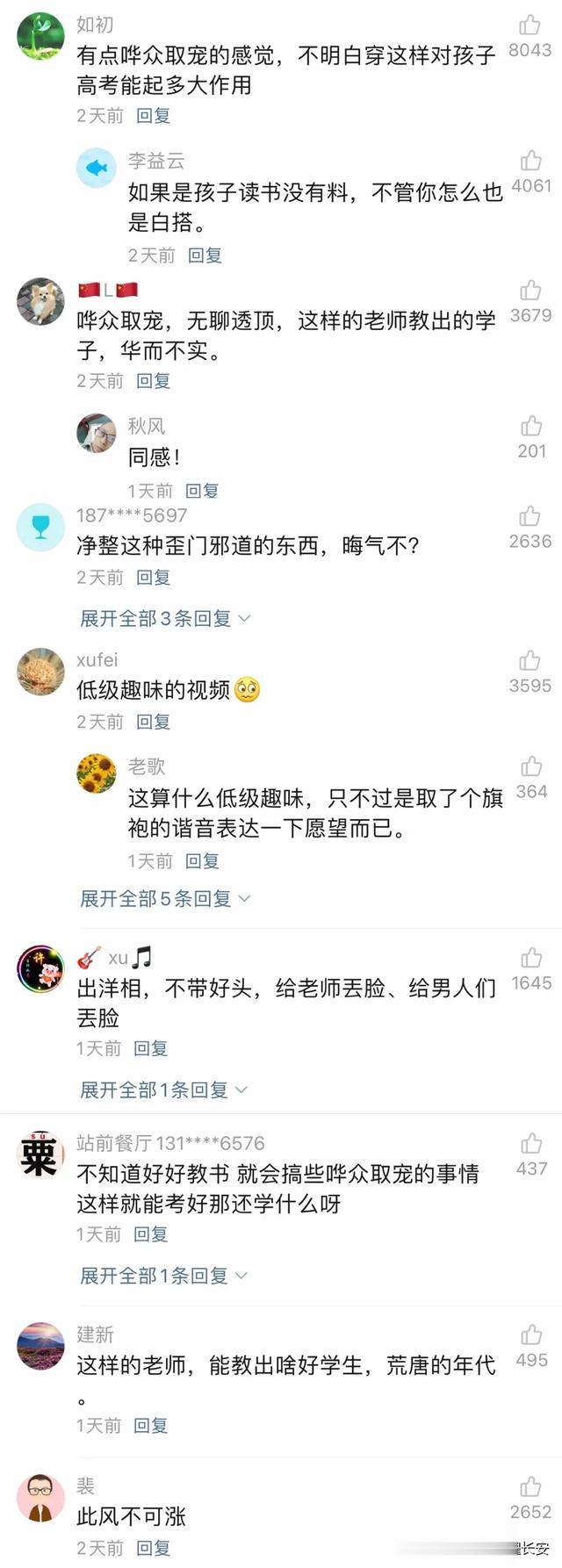This screenshot has width=562, height=1568.
Task: Like 李益云's reply
Action: click(530, 161)
